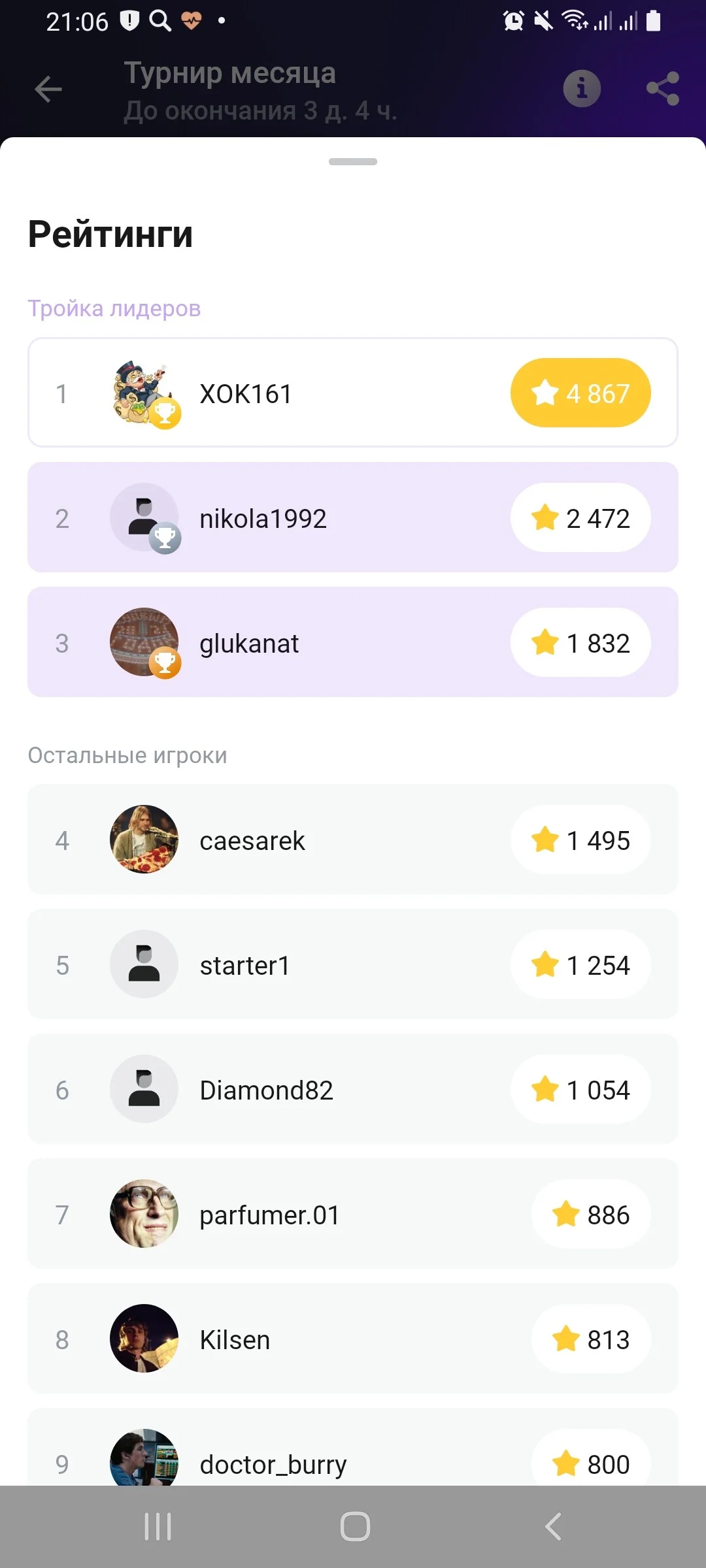706x1568 pixels.
Task: Select nikola1992 in the top three
Action: coord(353,517)
